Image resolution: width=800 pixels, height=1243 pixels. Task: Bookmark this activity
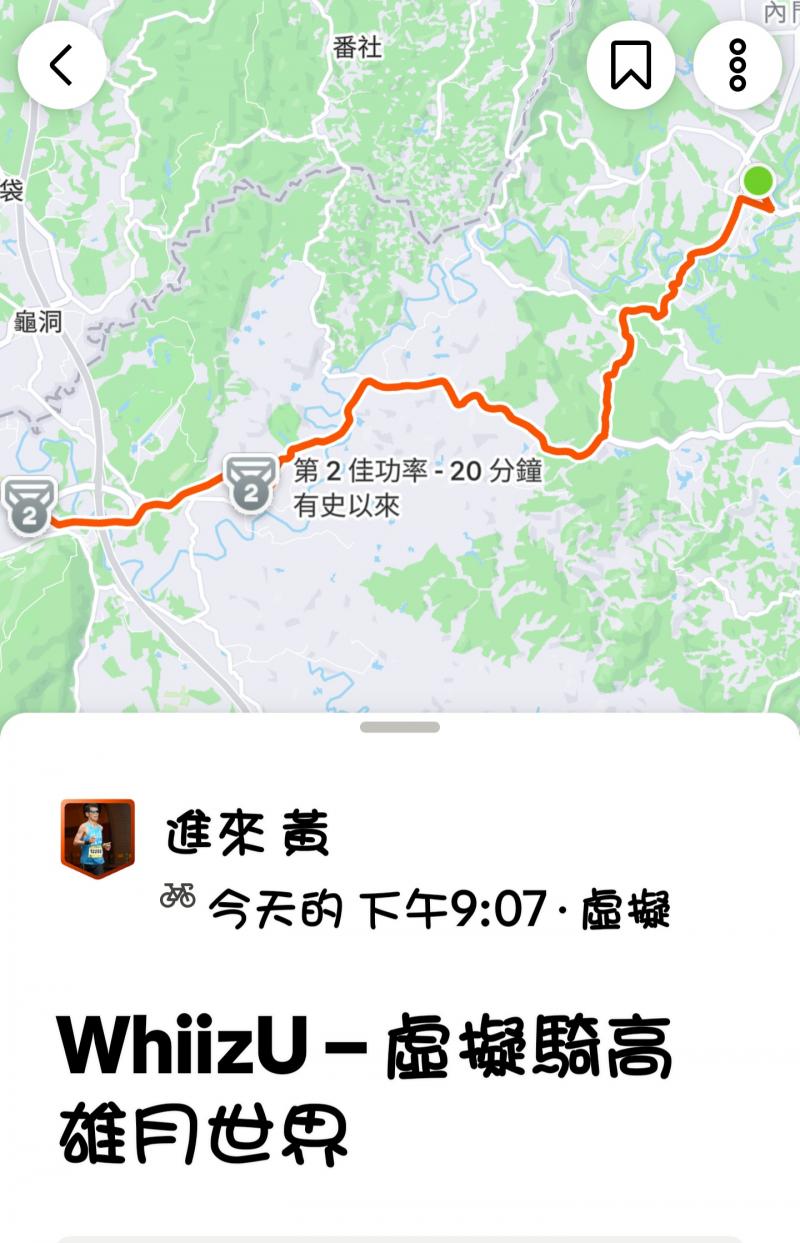[x=631, y=65]
